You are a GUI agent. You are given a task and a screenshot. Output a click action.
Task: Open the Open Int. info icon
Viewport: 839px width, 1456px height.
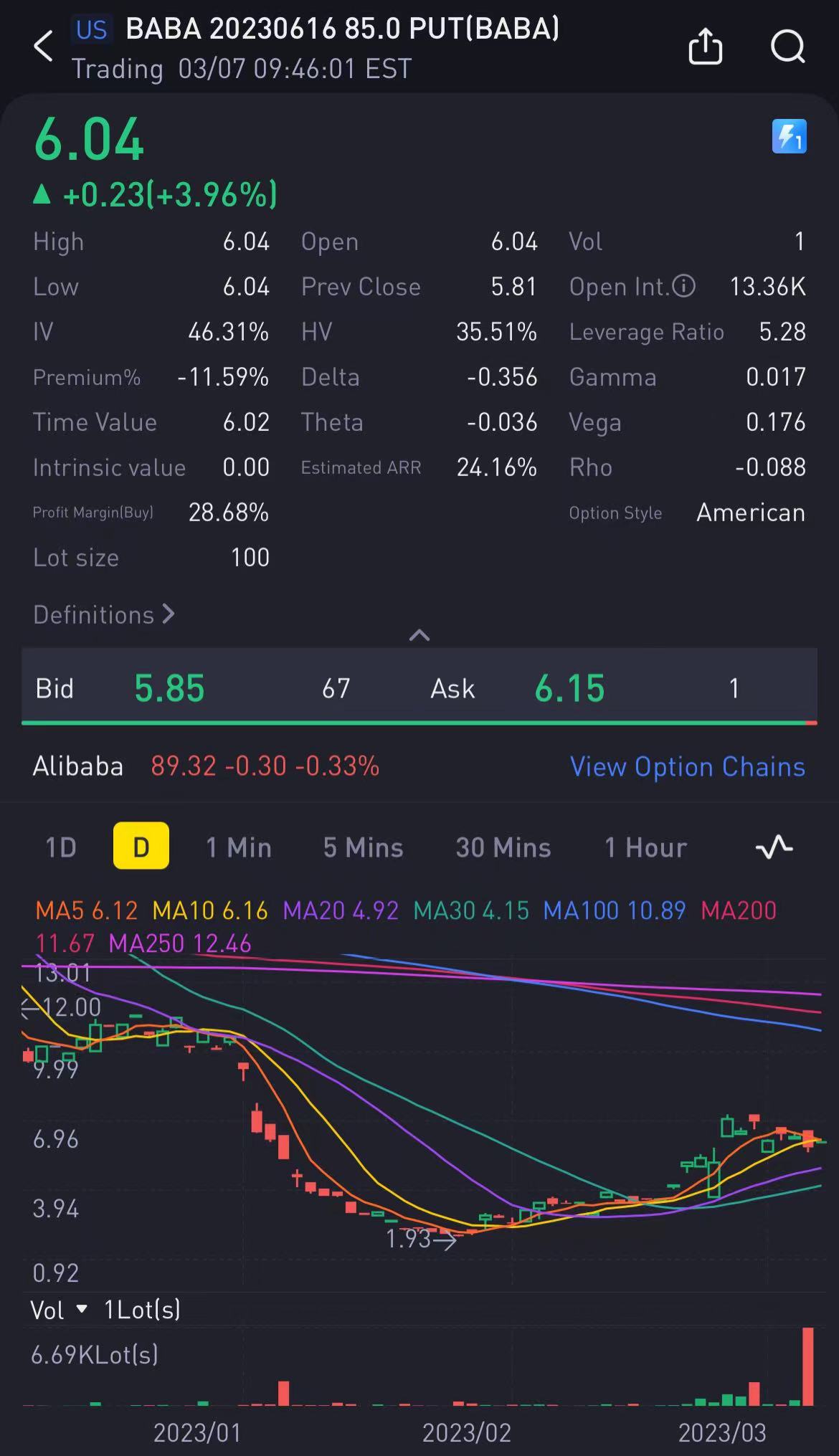click(x=684, y=286)
